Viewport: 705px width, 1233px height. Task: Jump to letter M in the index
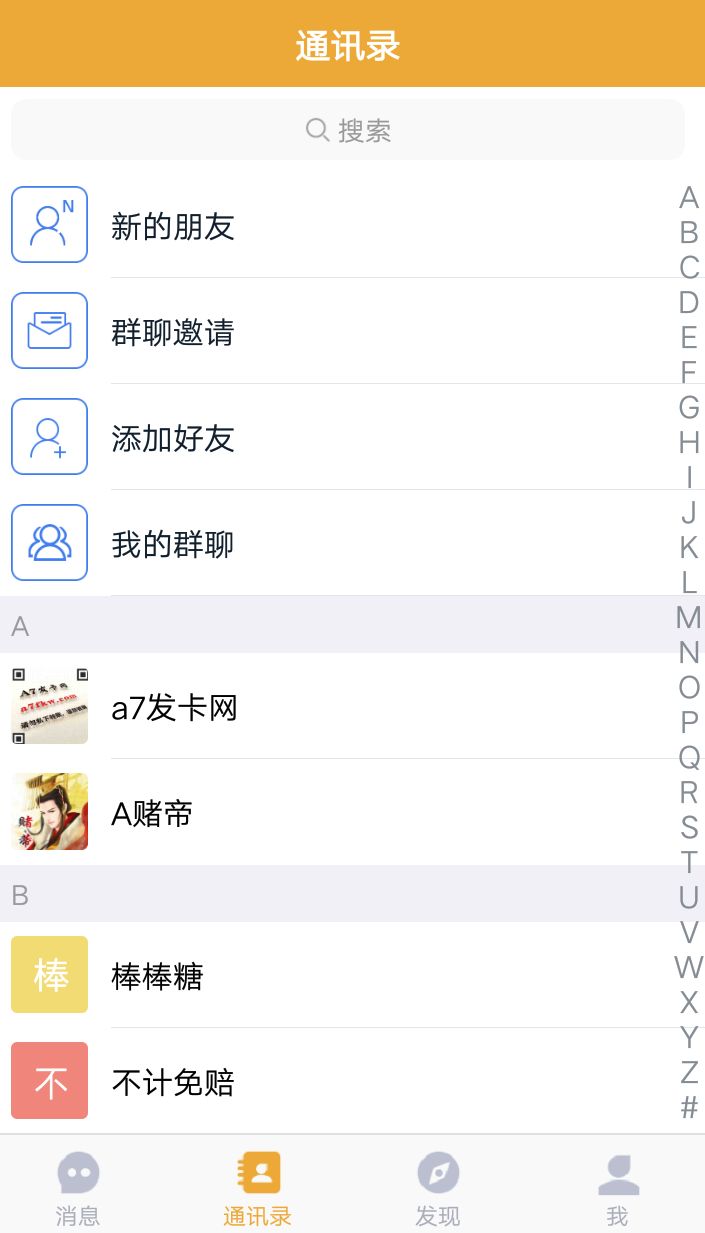pyautogui.click(x=688, y=617)
